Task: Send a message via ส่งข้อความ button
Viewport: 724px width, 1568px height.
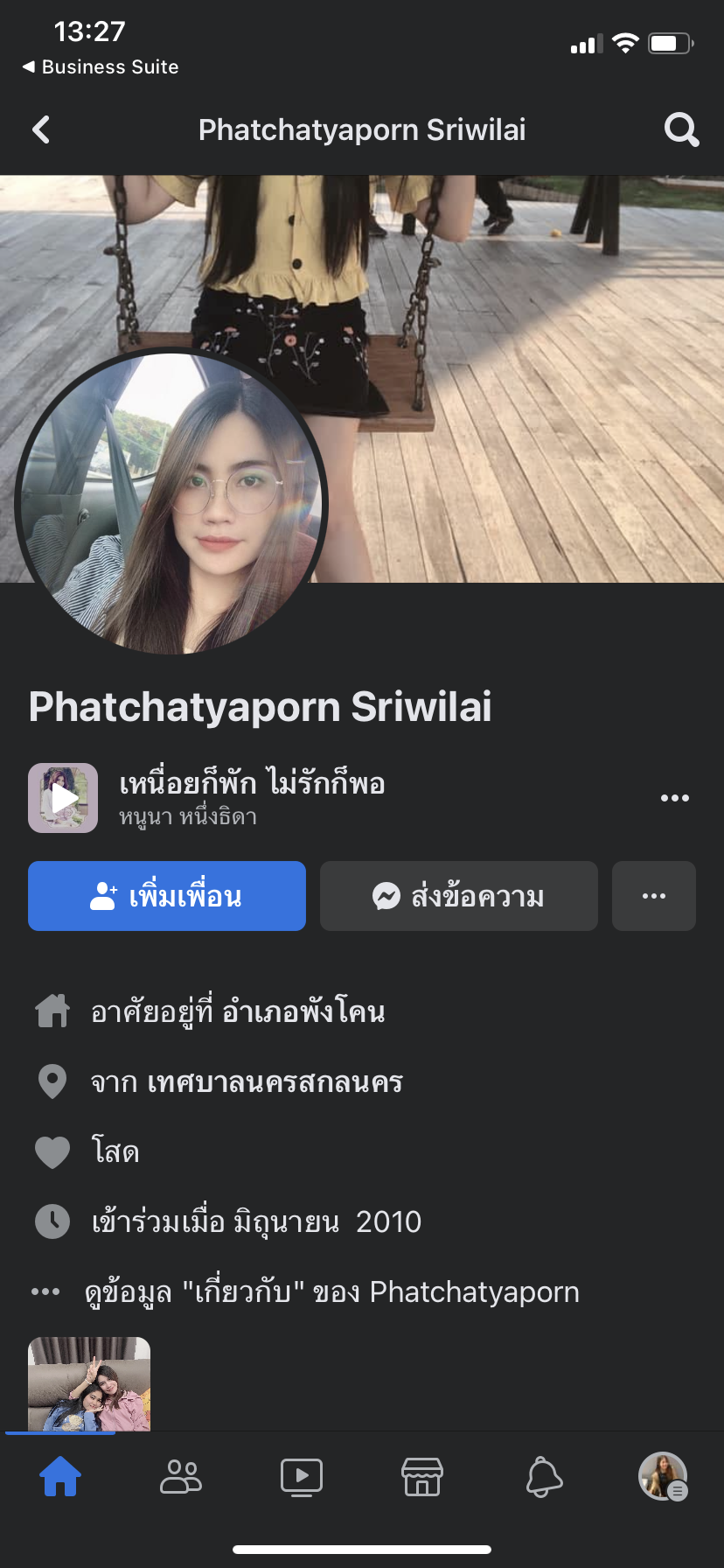Action: coord(459,896)
